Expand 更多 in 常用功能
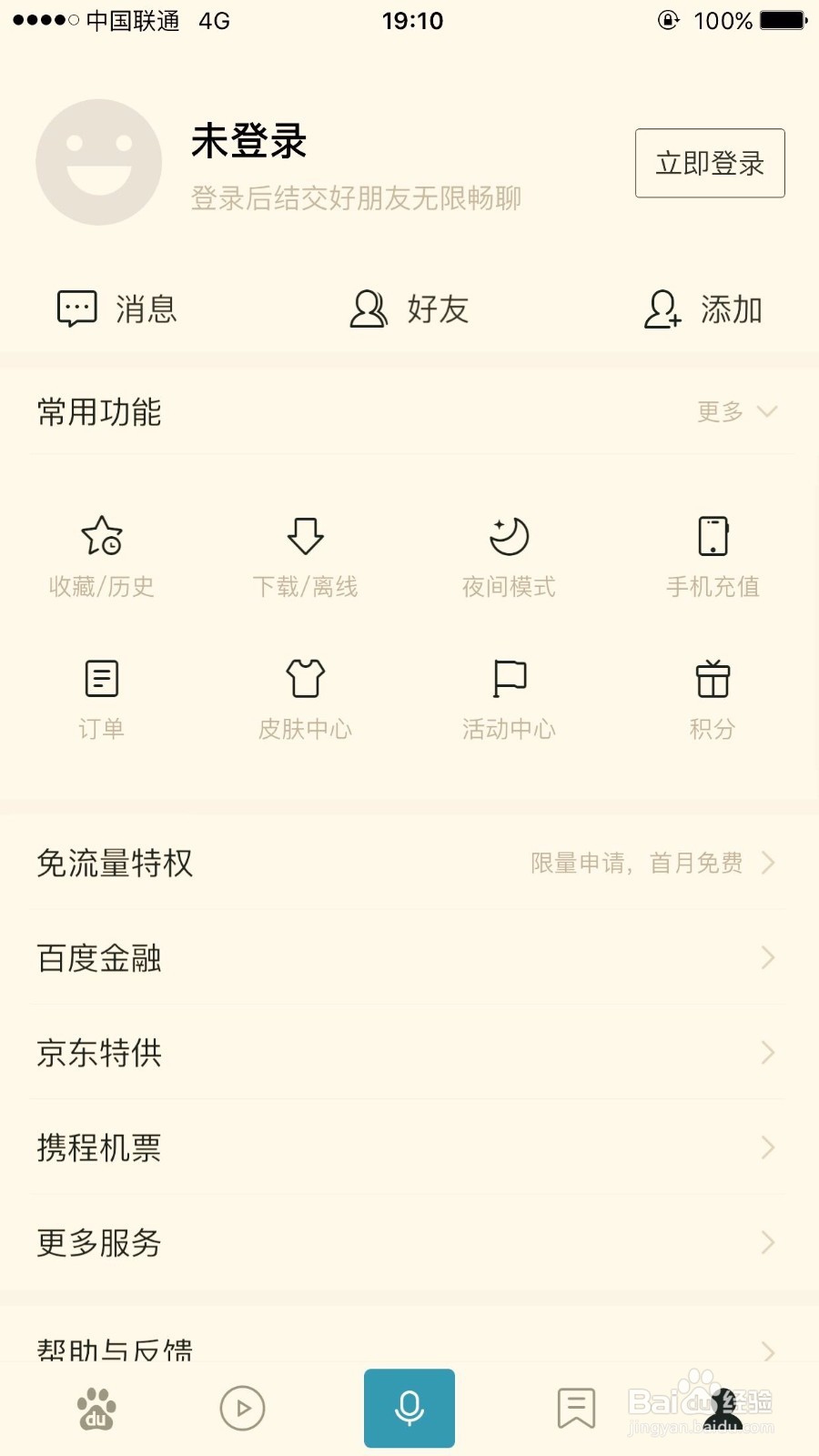The width and height of the screenshot is (819, 1456). [x=737, y=412]
